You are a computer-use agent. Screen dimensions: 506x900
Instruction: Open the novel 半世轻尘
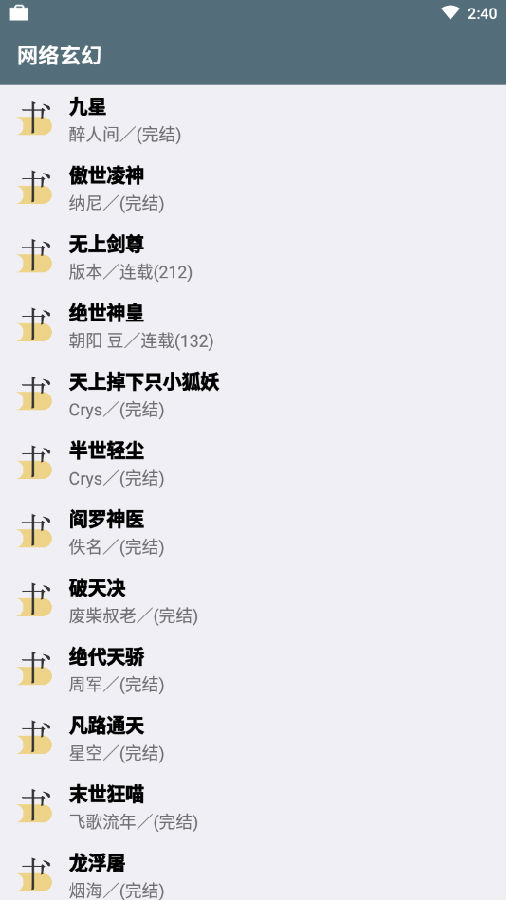coord(253,463)
